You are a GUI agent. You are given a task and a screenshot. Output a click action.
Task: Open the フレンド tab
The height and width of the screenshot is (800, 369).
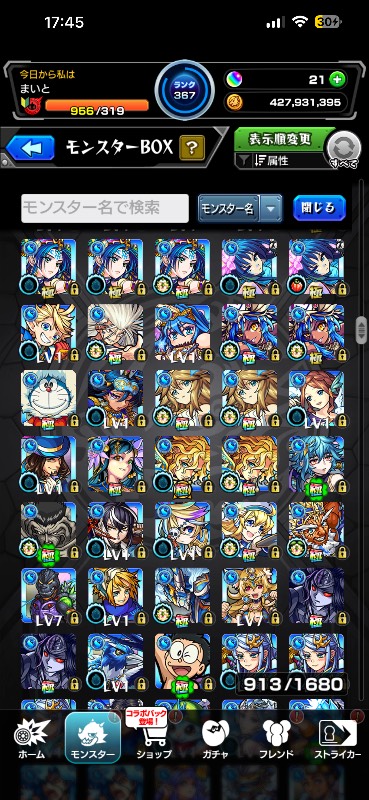click(276, 738)
